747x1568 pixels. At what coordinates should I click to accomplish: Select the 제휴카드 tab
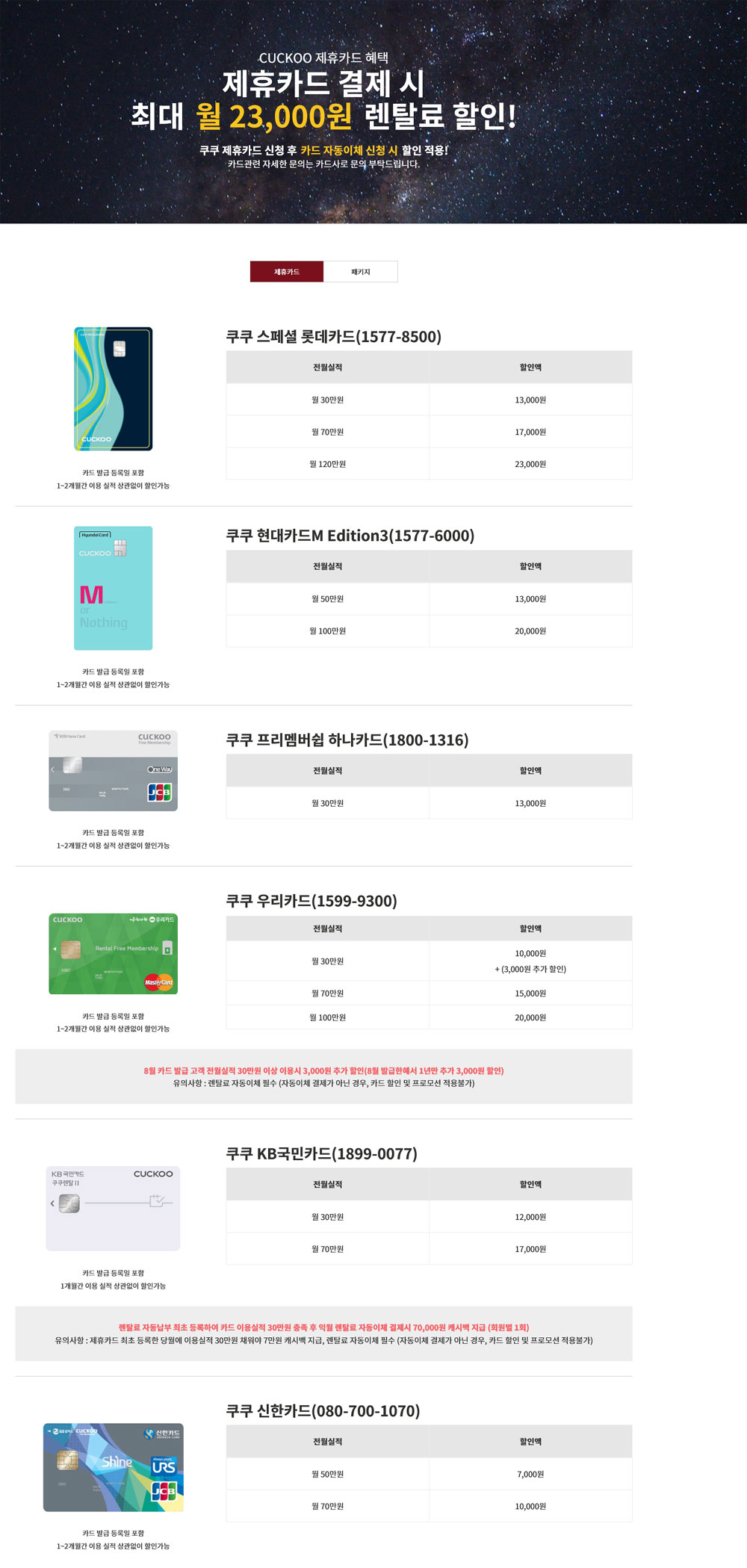point(287,272)
